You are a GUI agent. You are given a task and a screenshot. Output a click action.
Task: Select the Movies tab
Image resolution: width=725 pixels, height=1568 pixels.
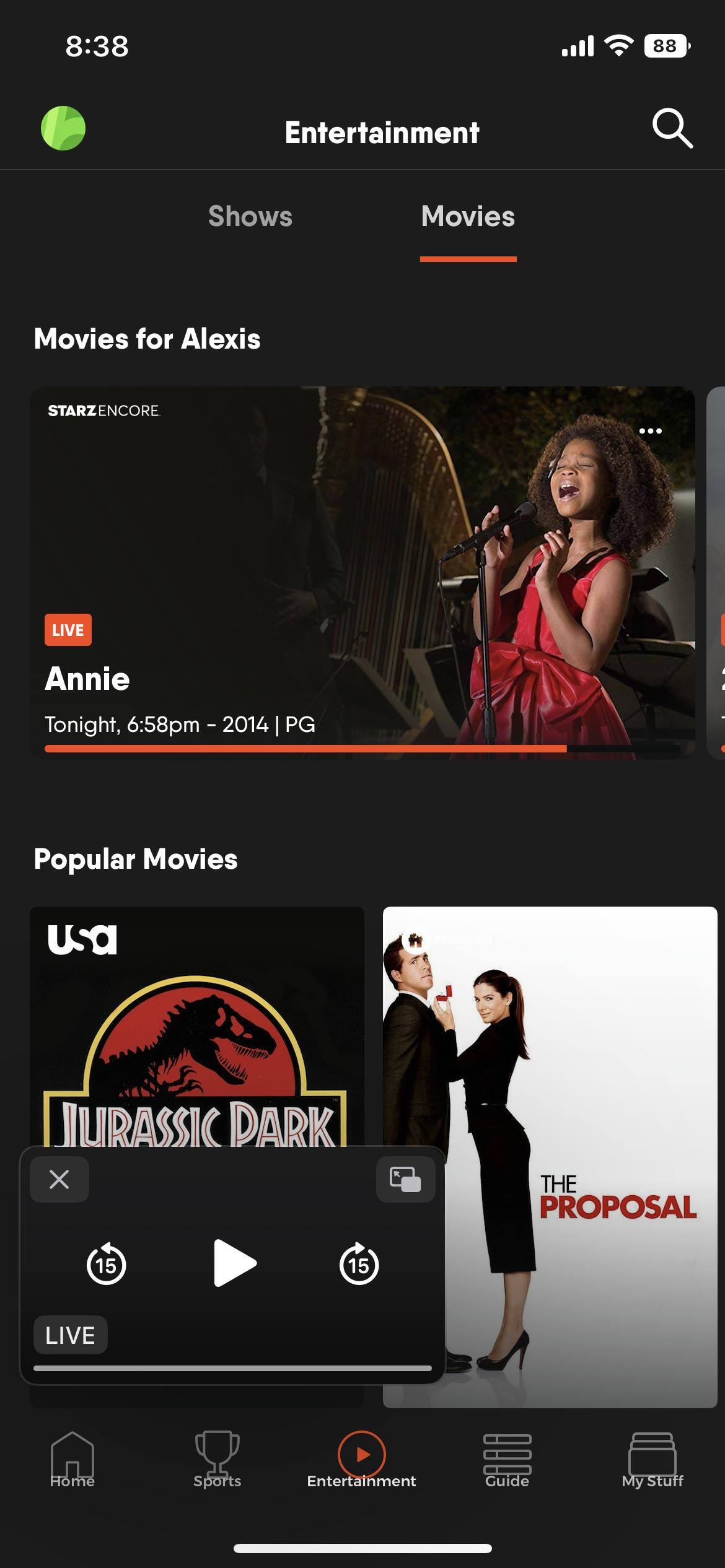468,217
